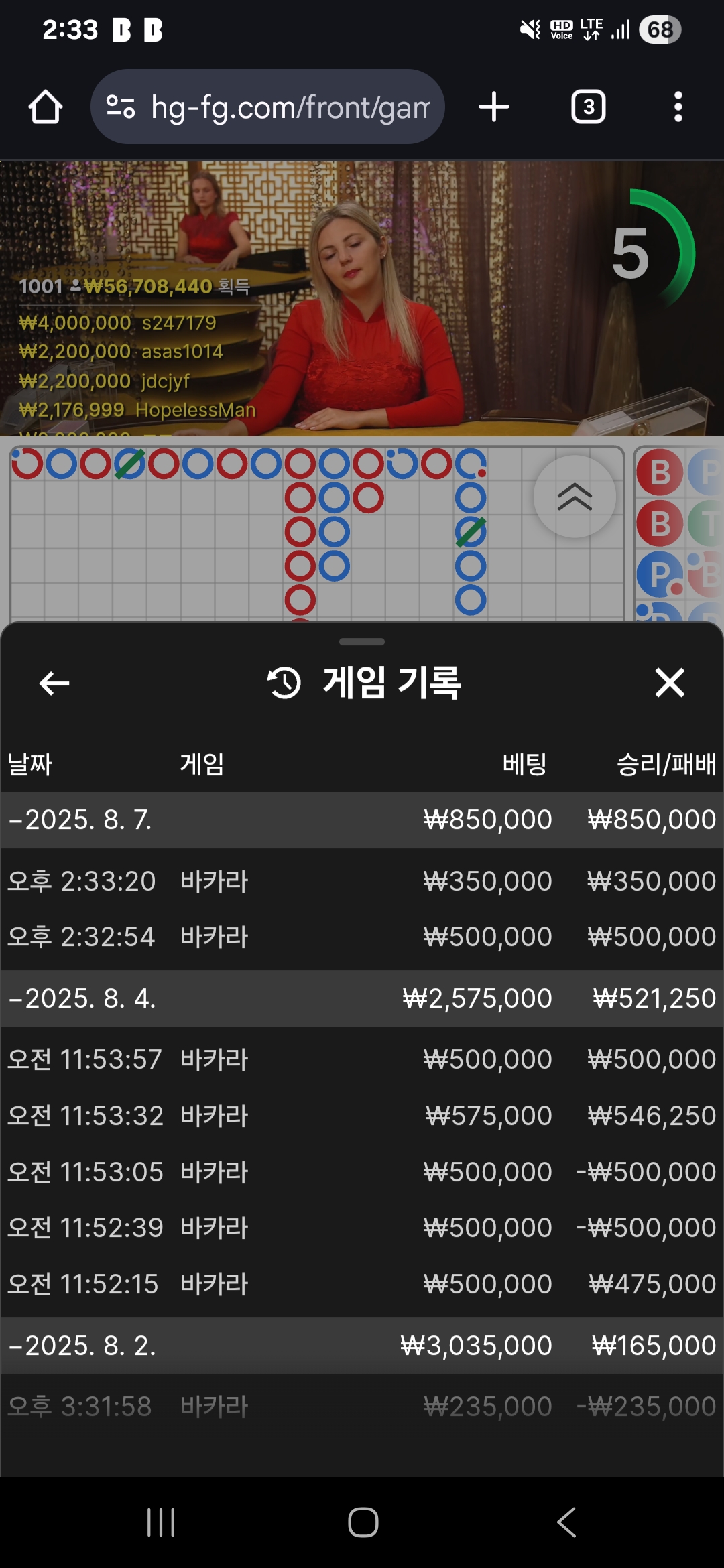Open the 오전 11:53:32 baccarat record

click(x=362, y=1116)
